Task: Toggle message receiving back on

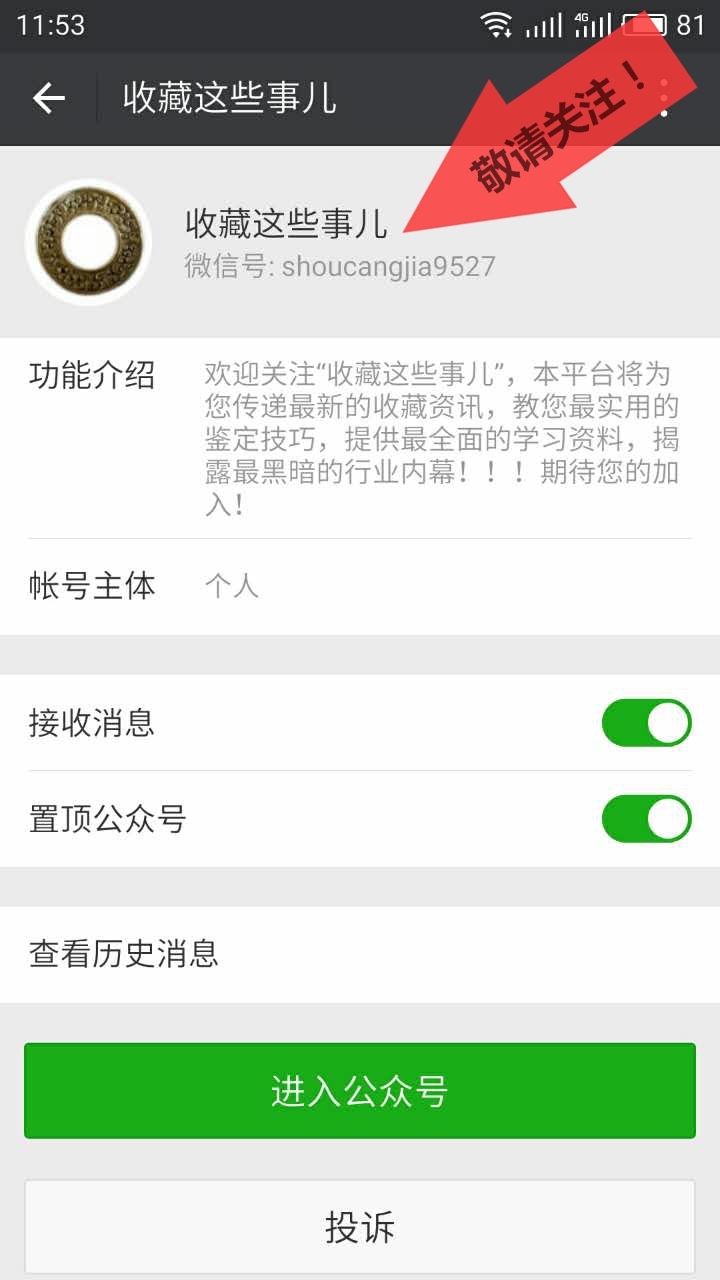Action: pos(645,722)
